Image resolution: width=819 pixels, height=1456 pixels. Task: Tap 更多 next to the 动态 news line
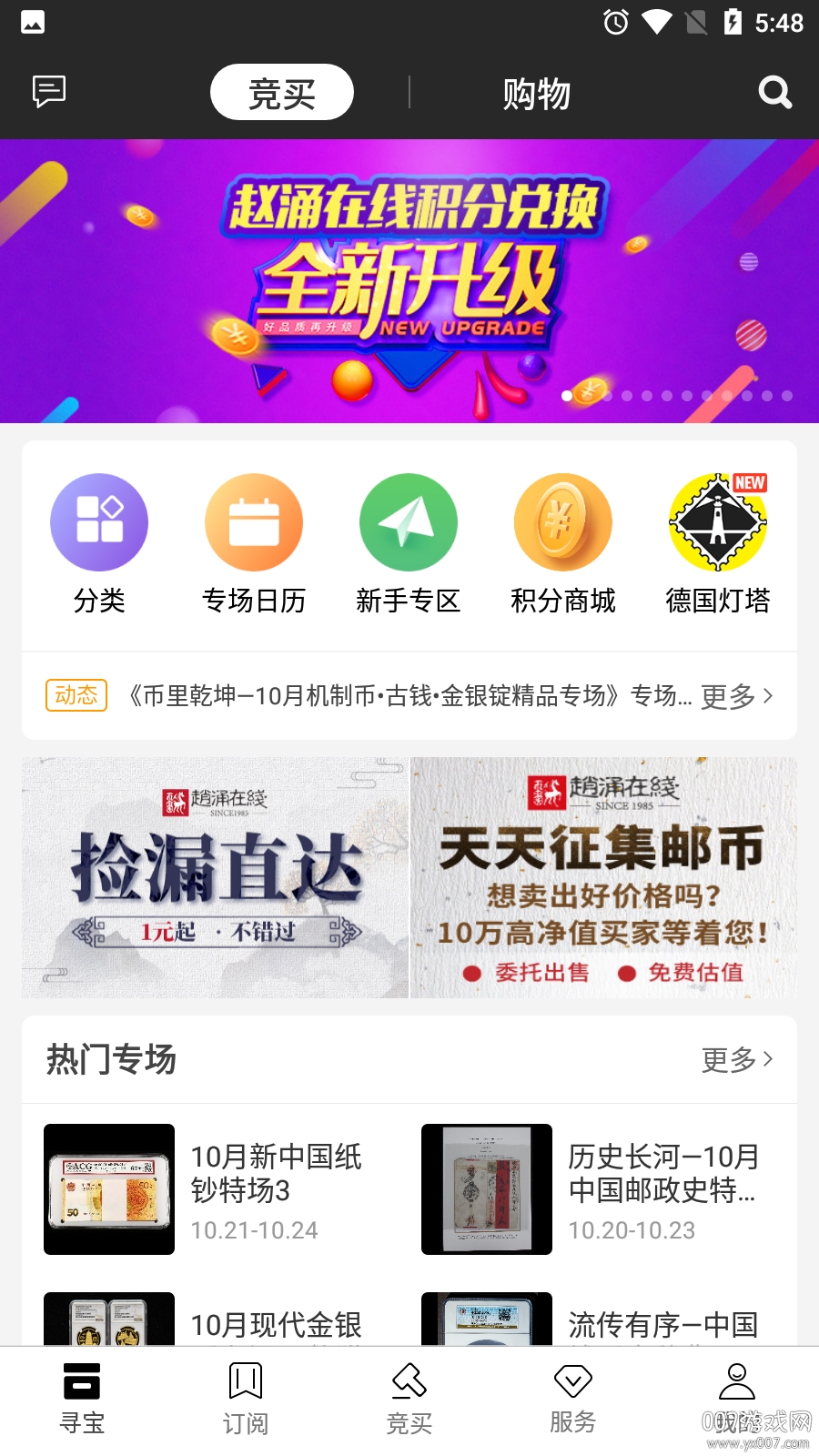pyautogui.click(x=737, y=696)
